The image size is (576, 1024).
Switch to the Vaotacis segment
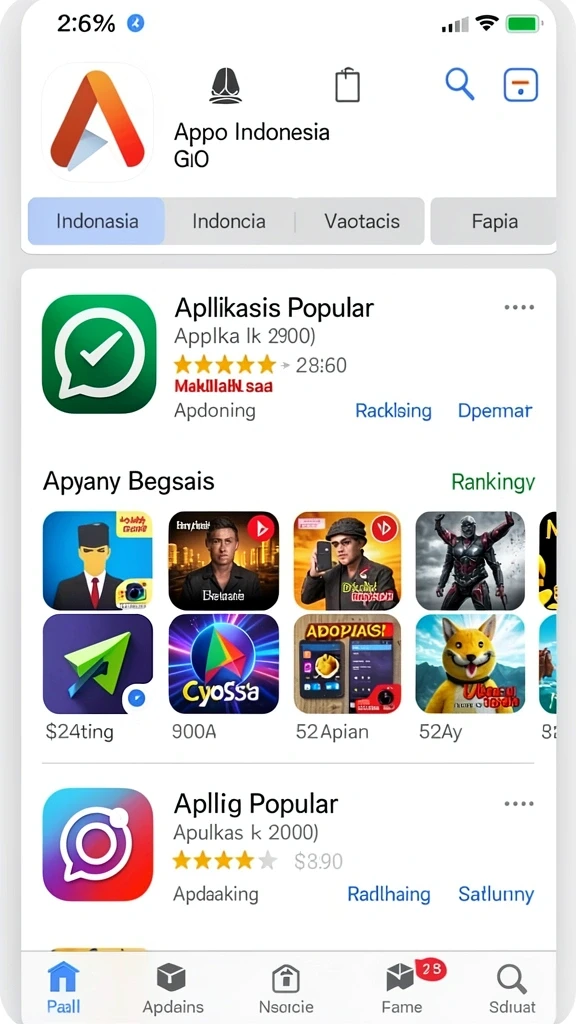click(x=362, y=221)
